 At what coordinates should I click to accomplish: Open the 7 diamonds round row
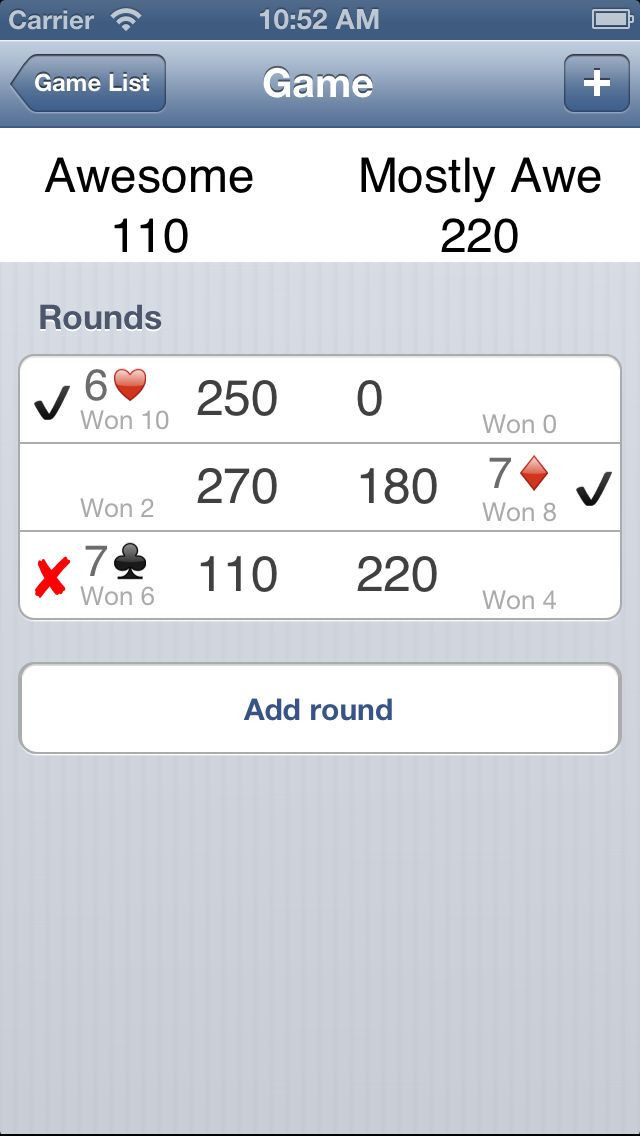(320, 487)
